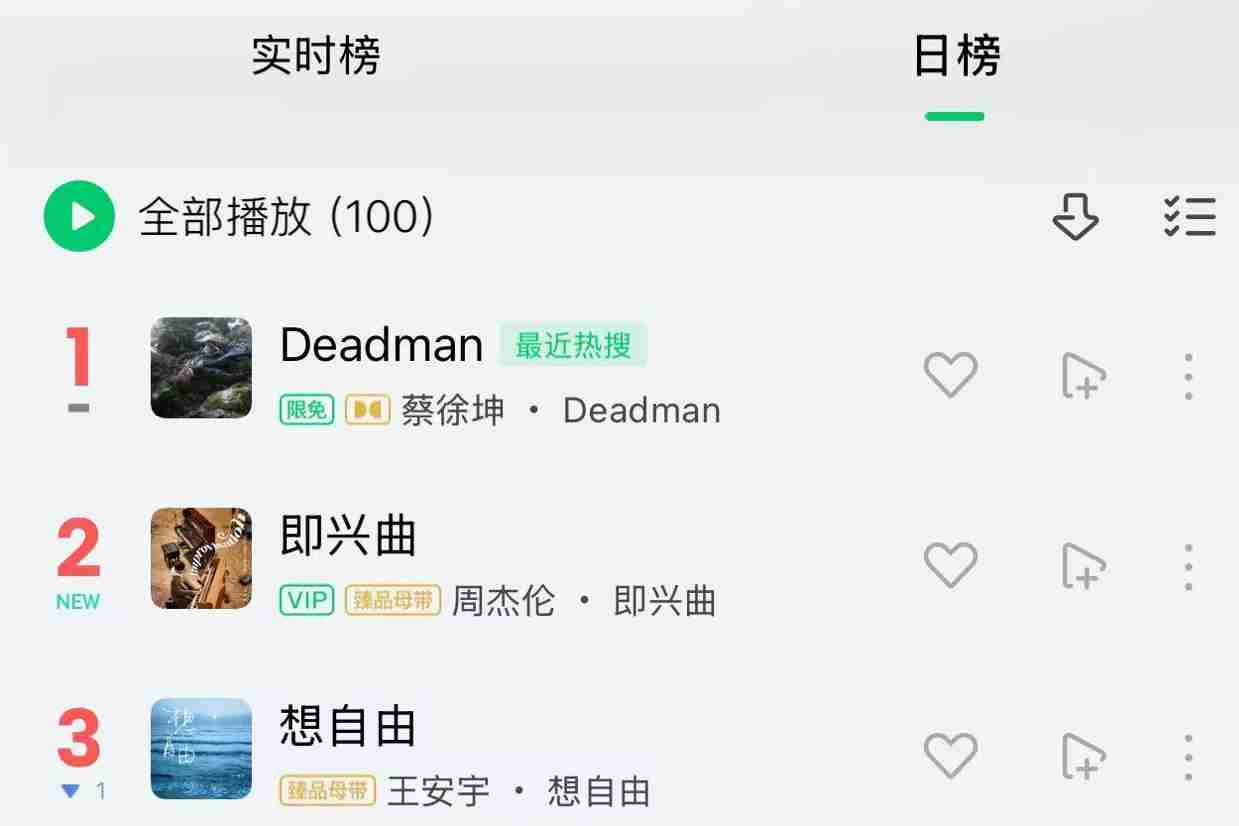1239x826 pixels.
Task: Tap the 最近热搜 tag on Deadman
Action: coord(573,346)
